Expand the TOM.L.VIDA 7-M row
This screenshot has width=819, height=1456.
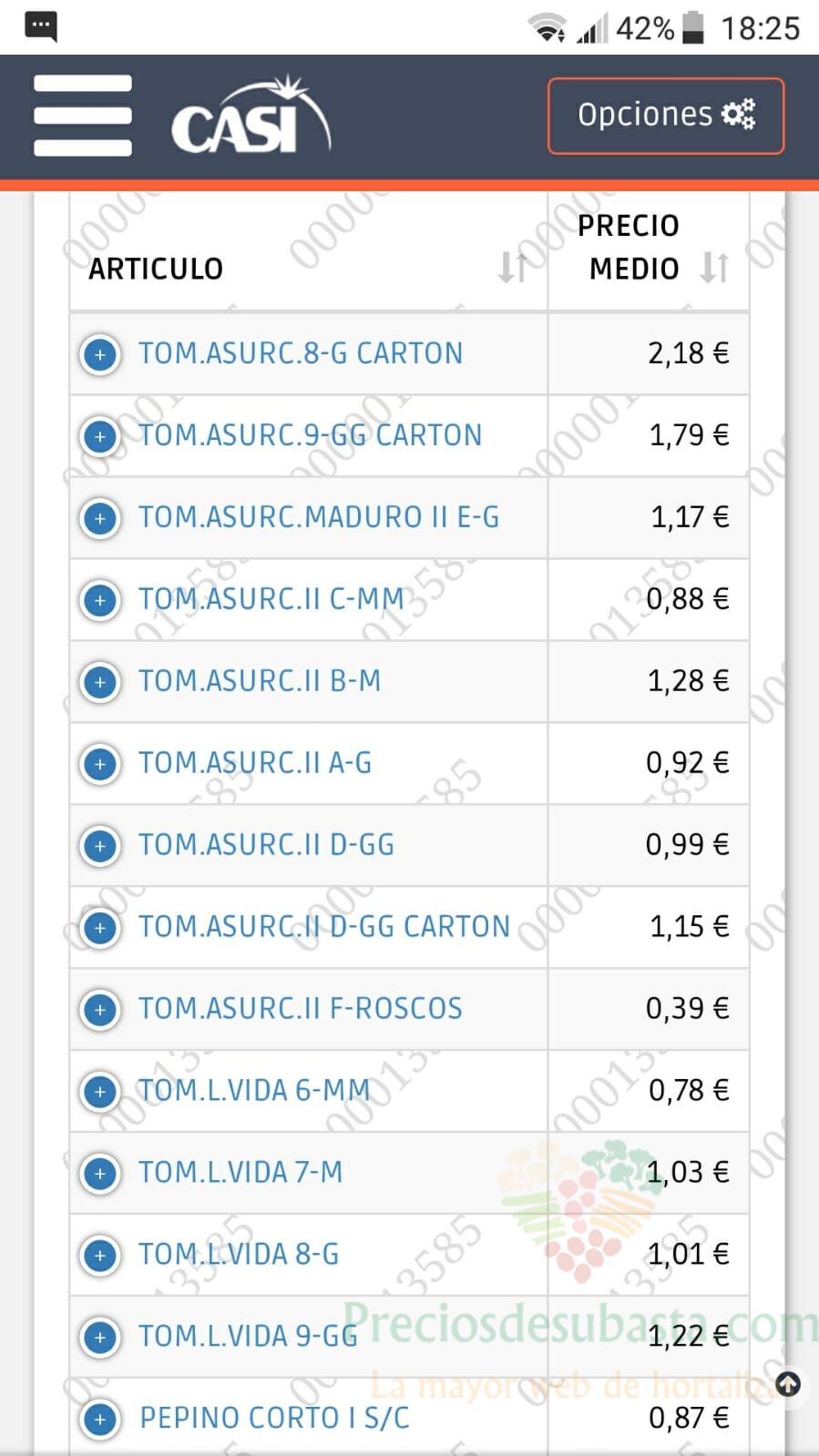tap(100, 1174)
